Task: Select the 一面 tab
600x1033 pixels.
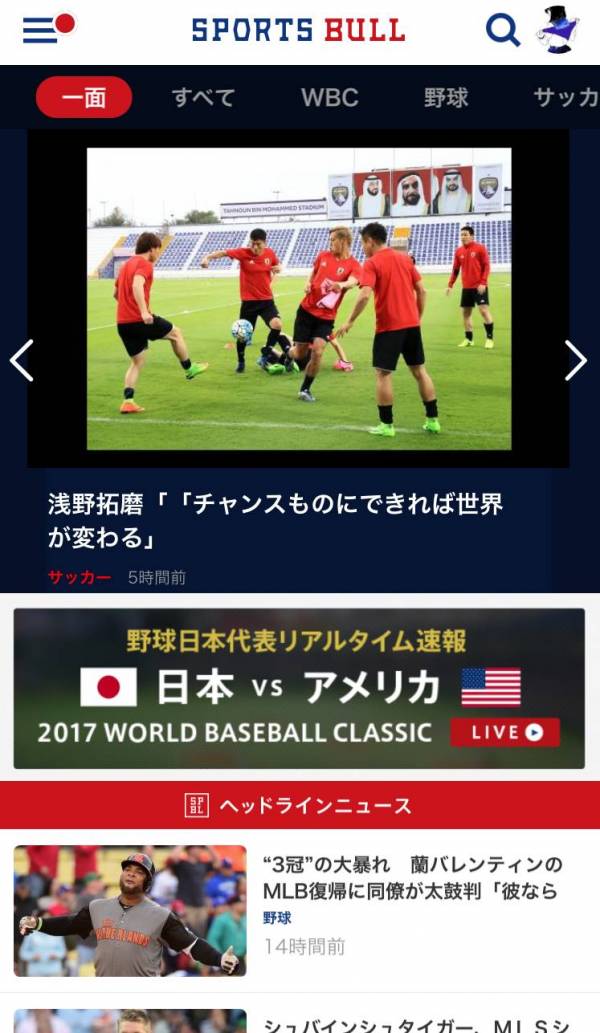Action: coord(84,97)
